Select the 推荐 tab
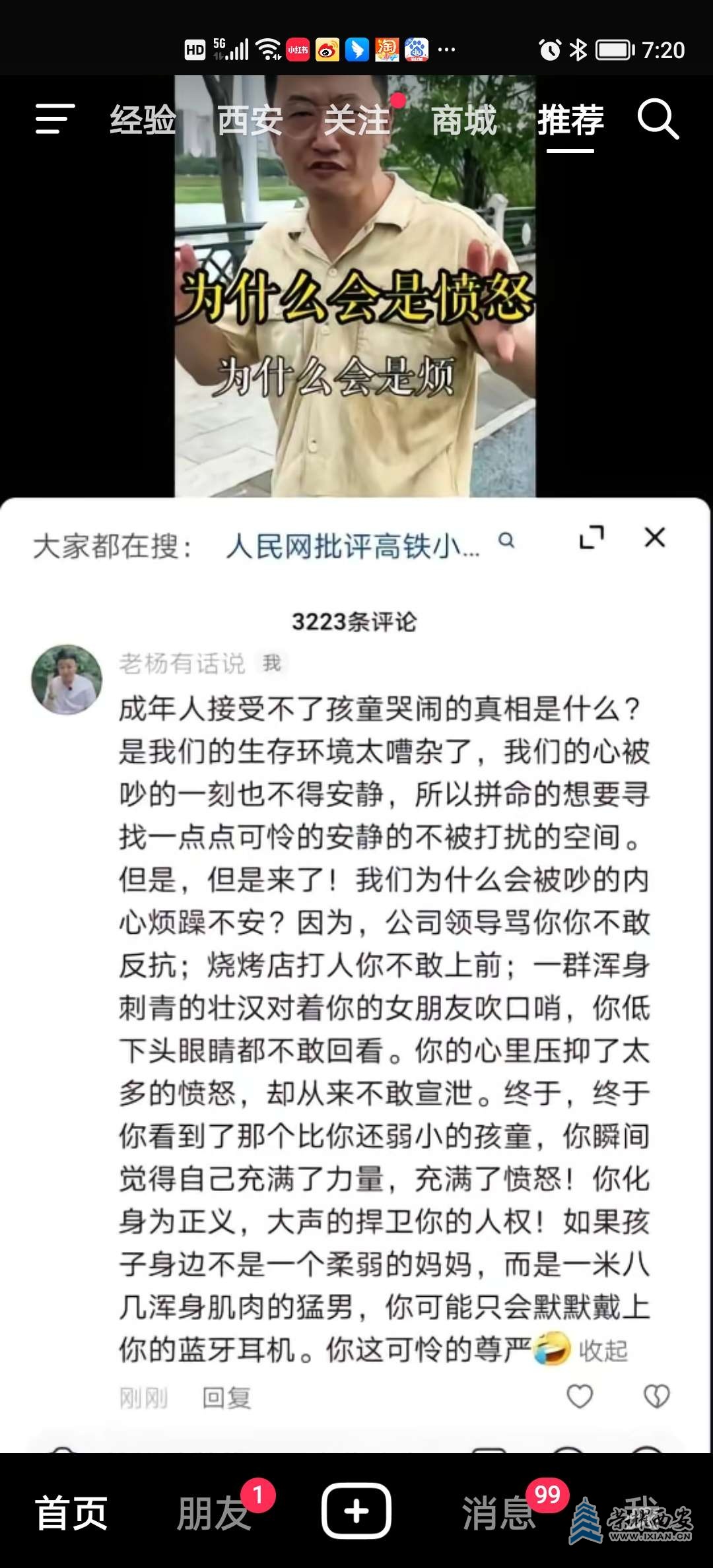713x1568 pixels. coord(570,121)
